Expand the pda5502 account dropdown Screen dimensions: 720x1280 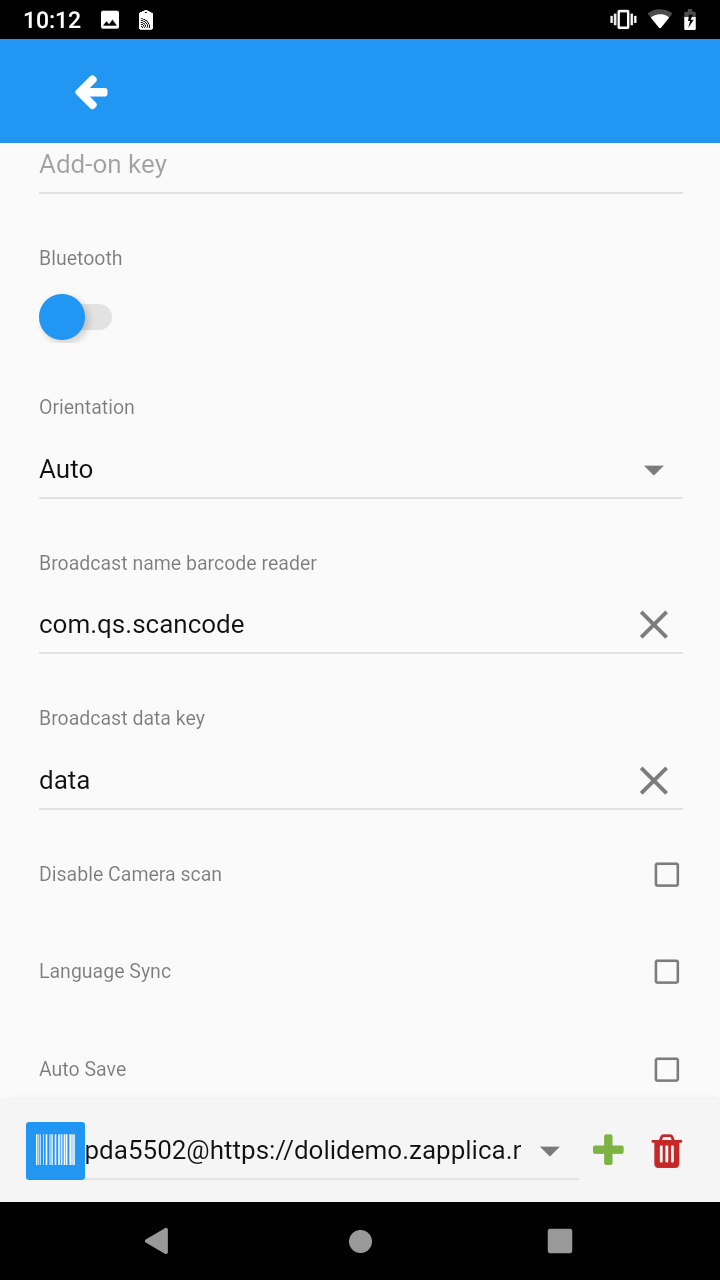[x=549, y=1151]
